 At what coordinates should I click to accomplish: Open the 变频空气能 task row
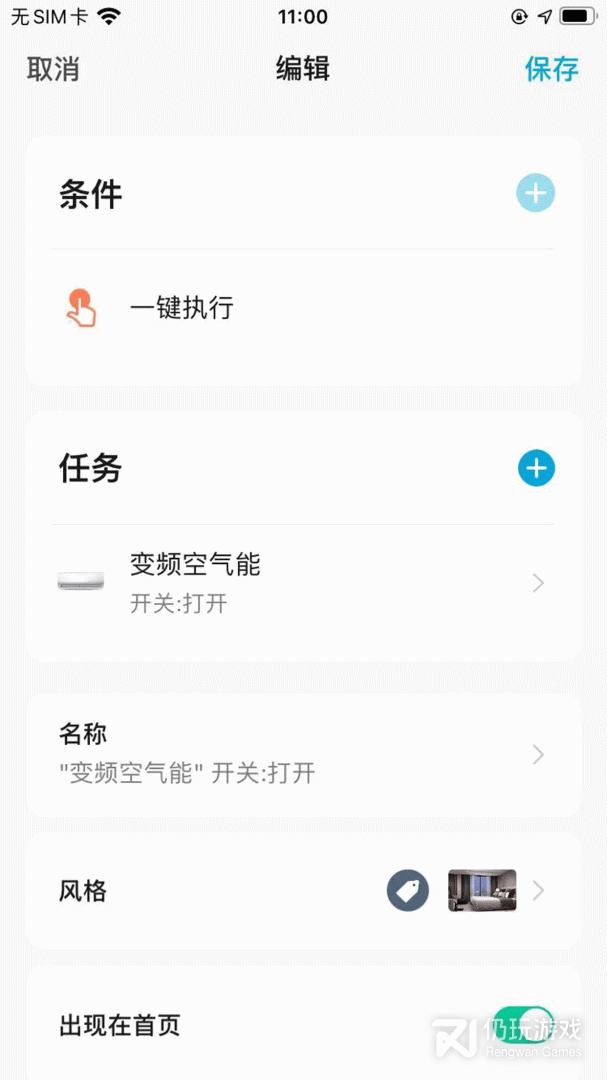[x=303, y=583]
